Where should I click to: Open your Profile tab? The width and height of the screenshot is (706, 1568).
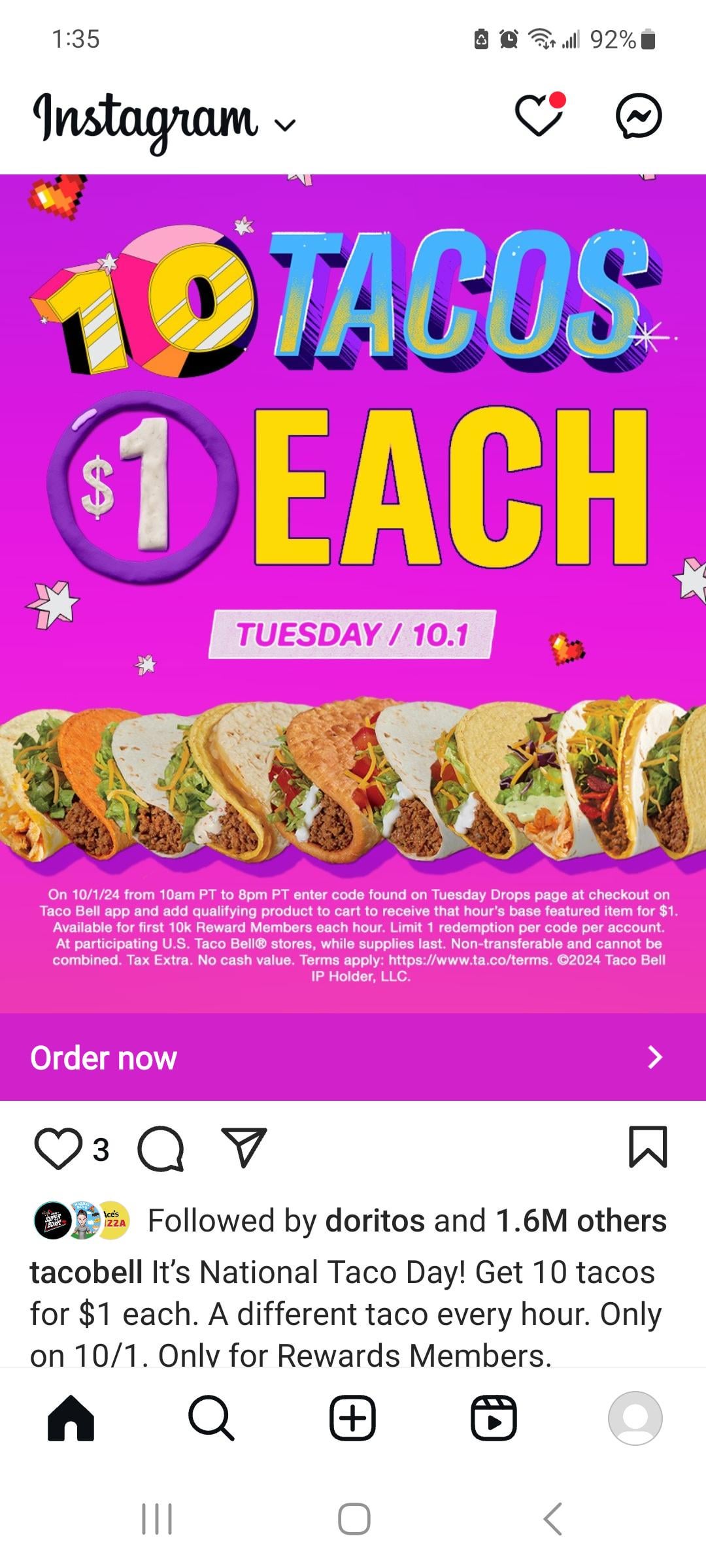pyautogui.click(x=635, y=1418)
